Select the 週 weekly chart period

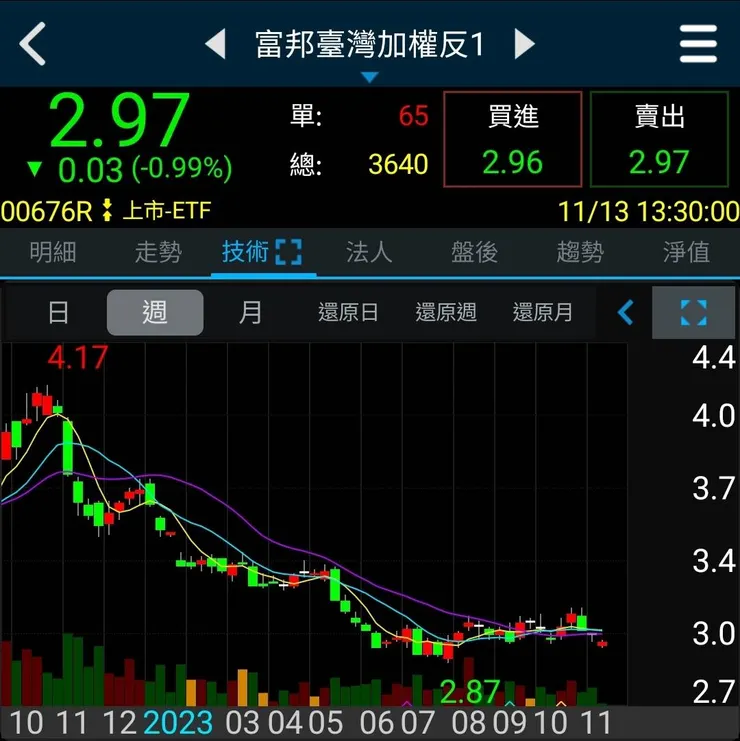[155, 313]
